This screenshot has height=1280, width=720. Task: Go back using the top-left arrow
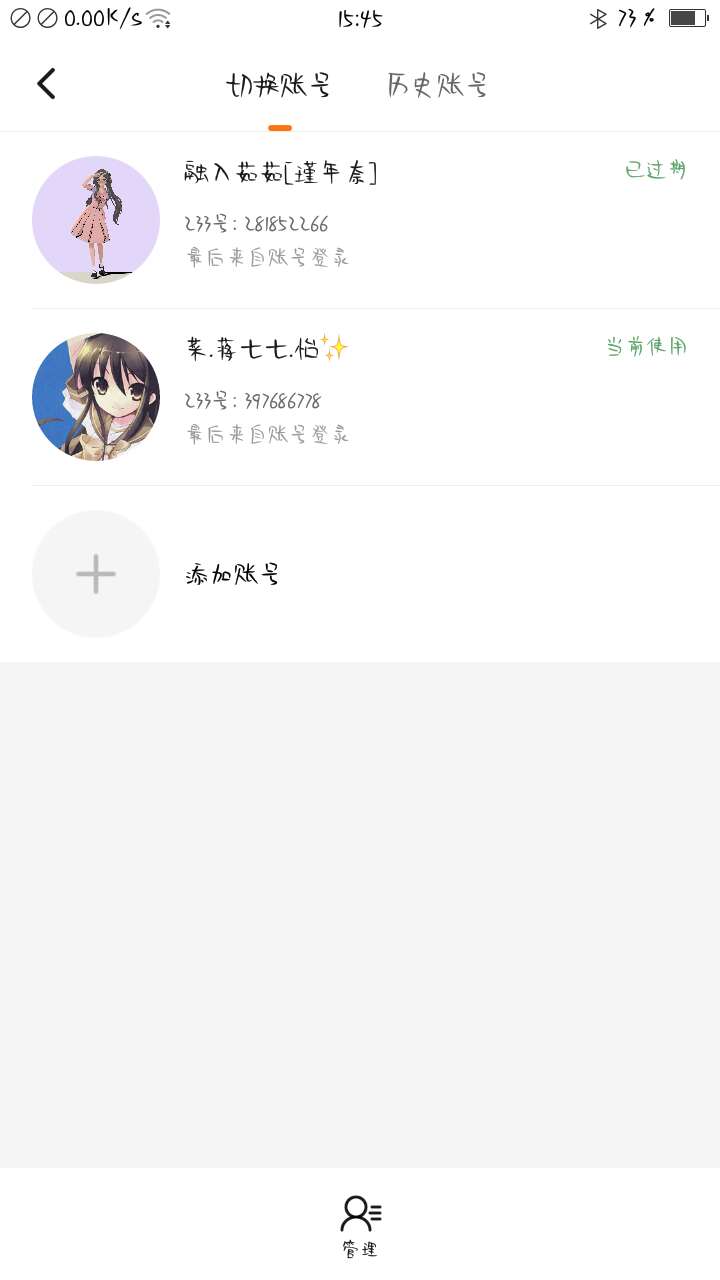tap(46, 84)
